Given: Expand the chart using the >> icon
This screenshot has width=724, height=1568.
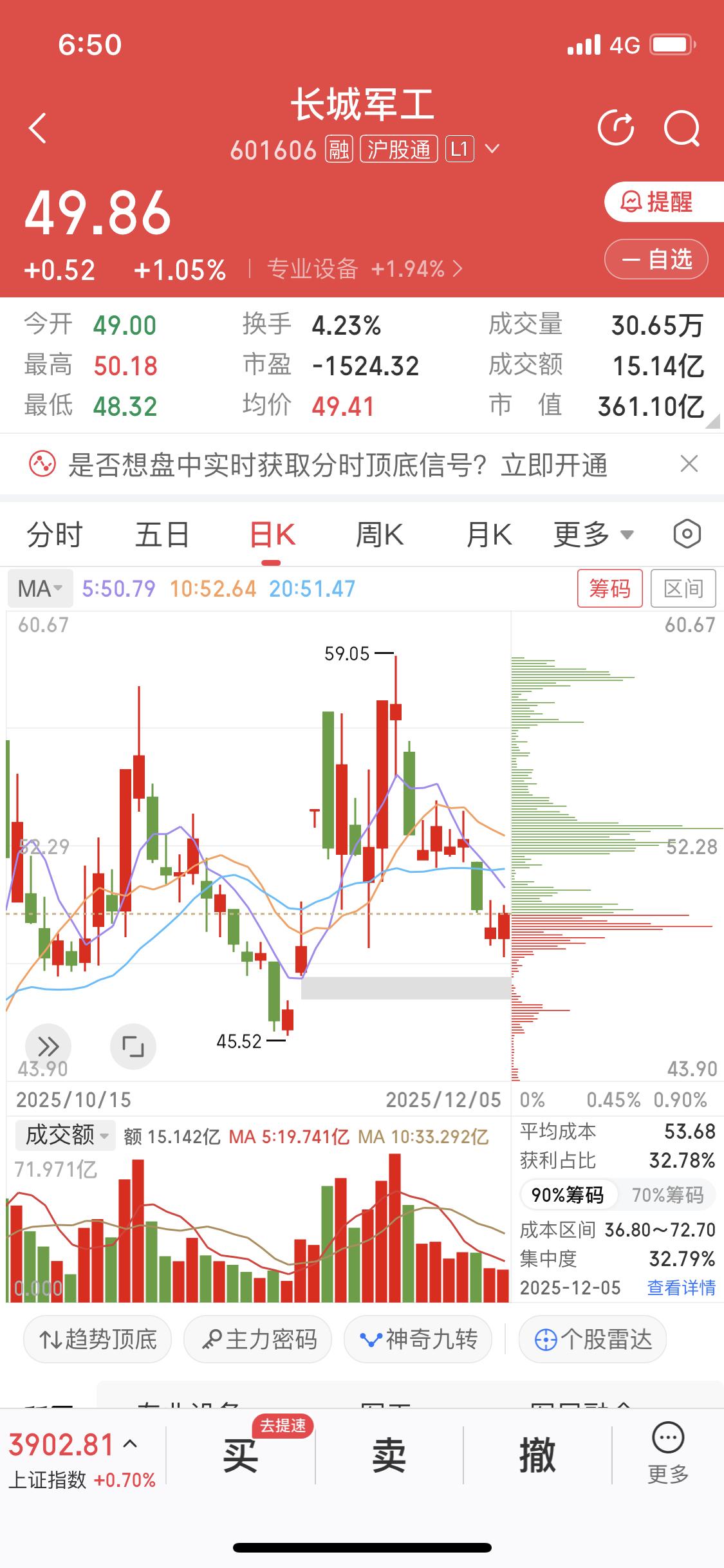Looking at the screenshot, I should [x=48, y=1047].
